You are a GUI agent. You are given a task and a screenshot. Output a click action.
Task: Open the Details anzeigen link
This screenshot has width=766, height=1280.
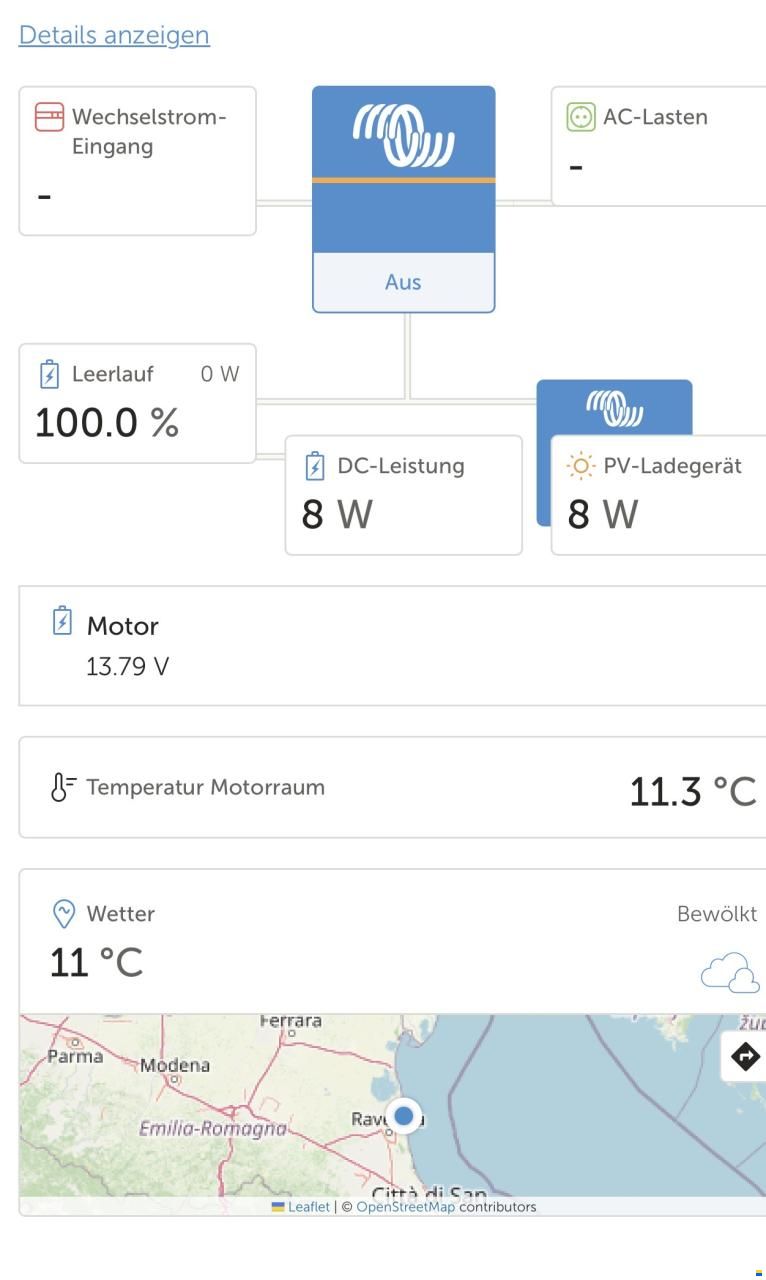click(x=114, y=35)
